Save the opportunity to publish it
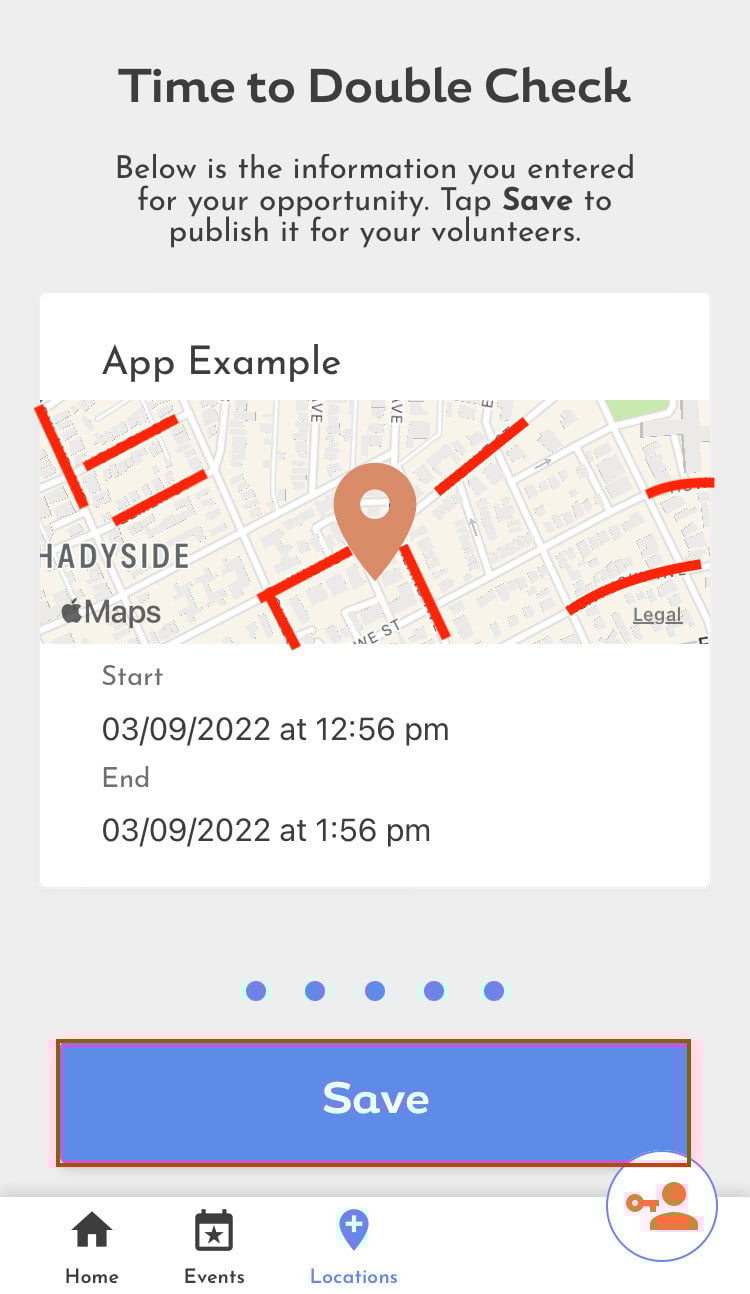Screen dimensions: 750x1294 [x=374, y=1101]
